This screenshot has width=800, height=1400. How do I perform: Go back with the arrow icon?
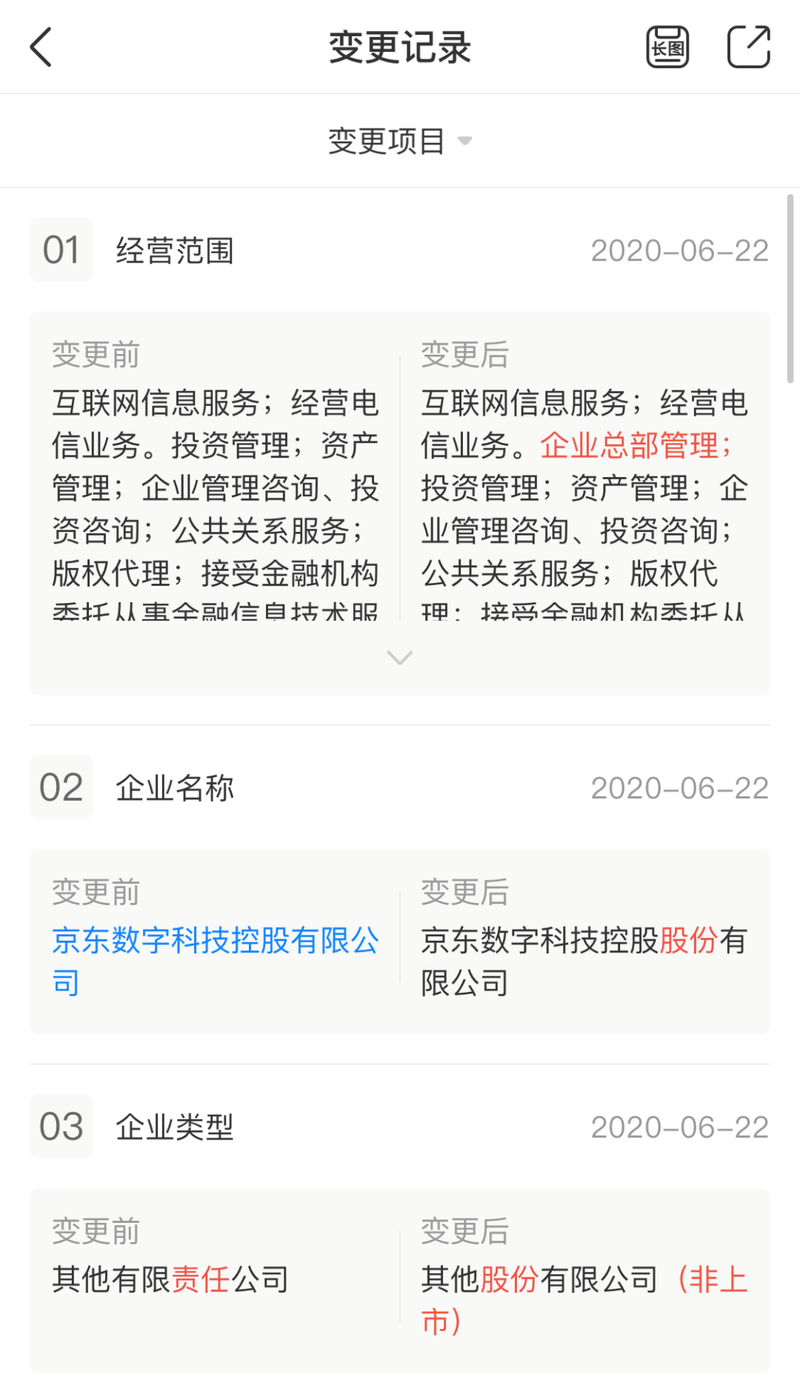[x=40, y=47]
